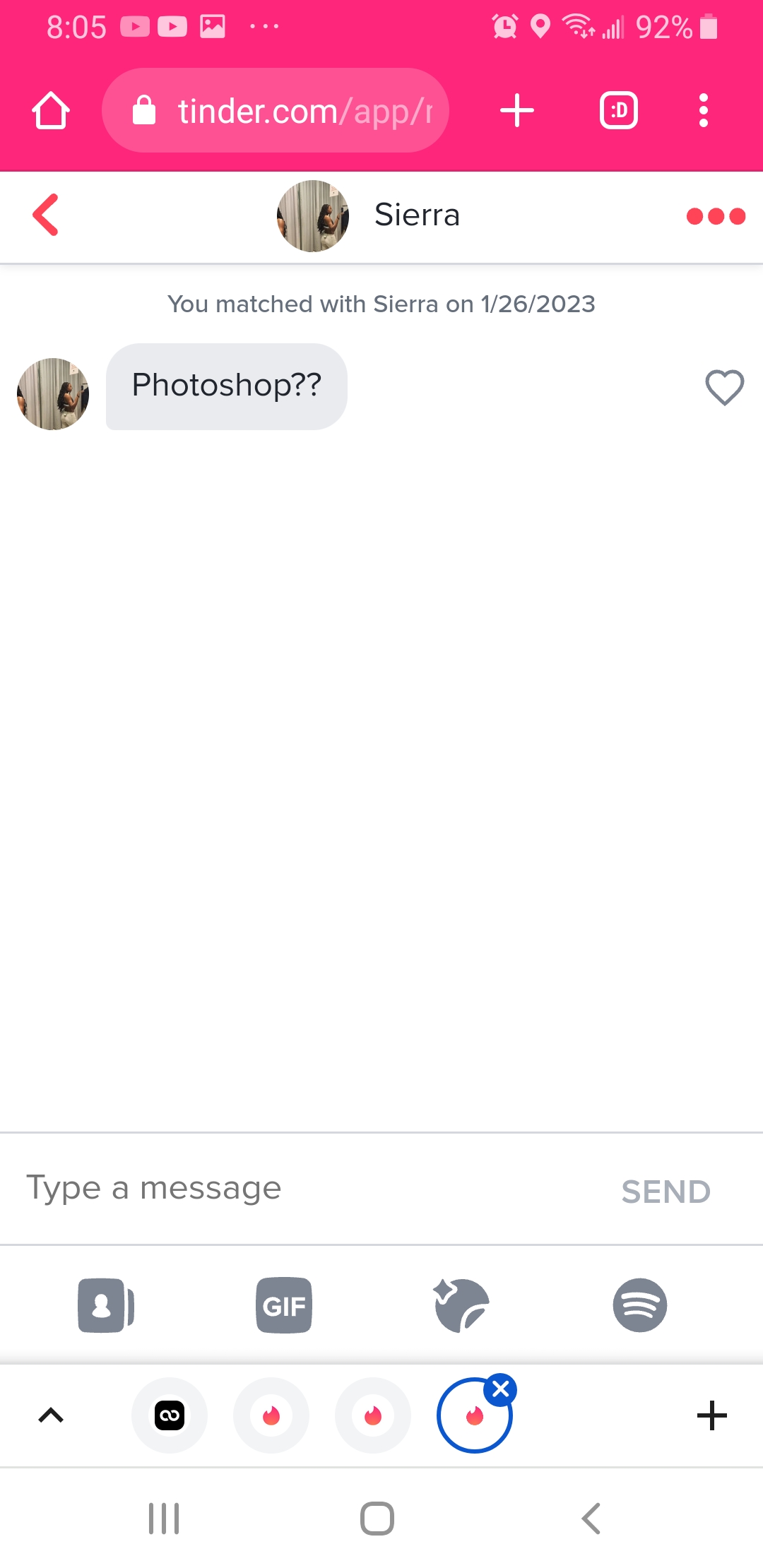This screenshot has height=1568, width=763.
Task: Open the GIF picker
Action: point(284,1305)
